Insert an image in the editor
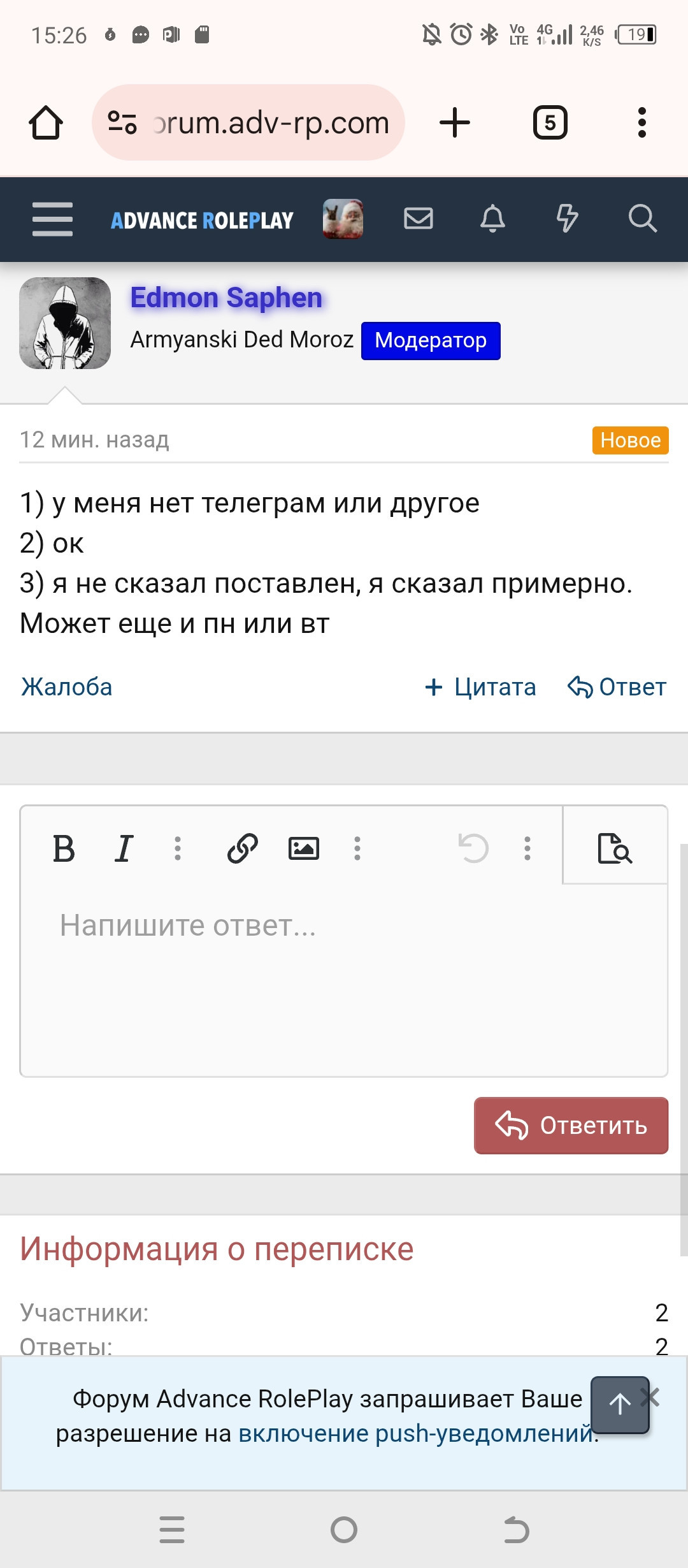688x1568 pixels. click(304, 848)
